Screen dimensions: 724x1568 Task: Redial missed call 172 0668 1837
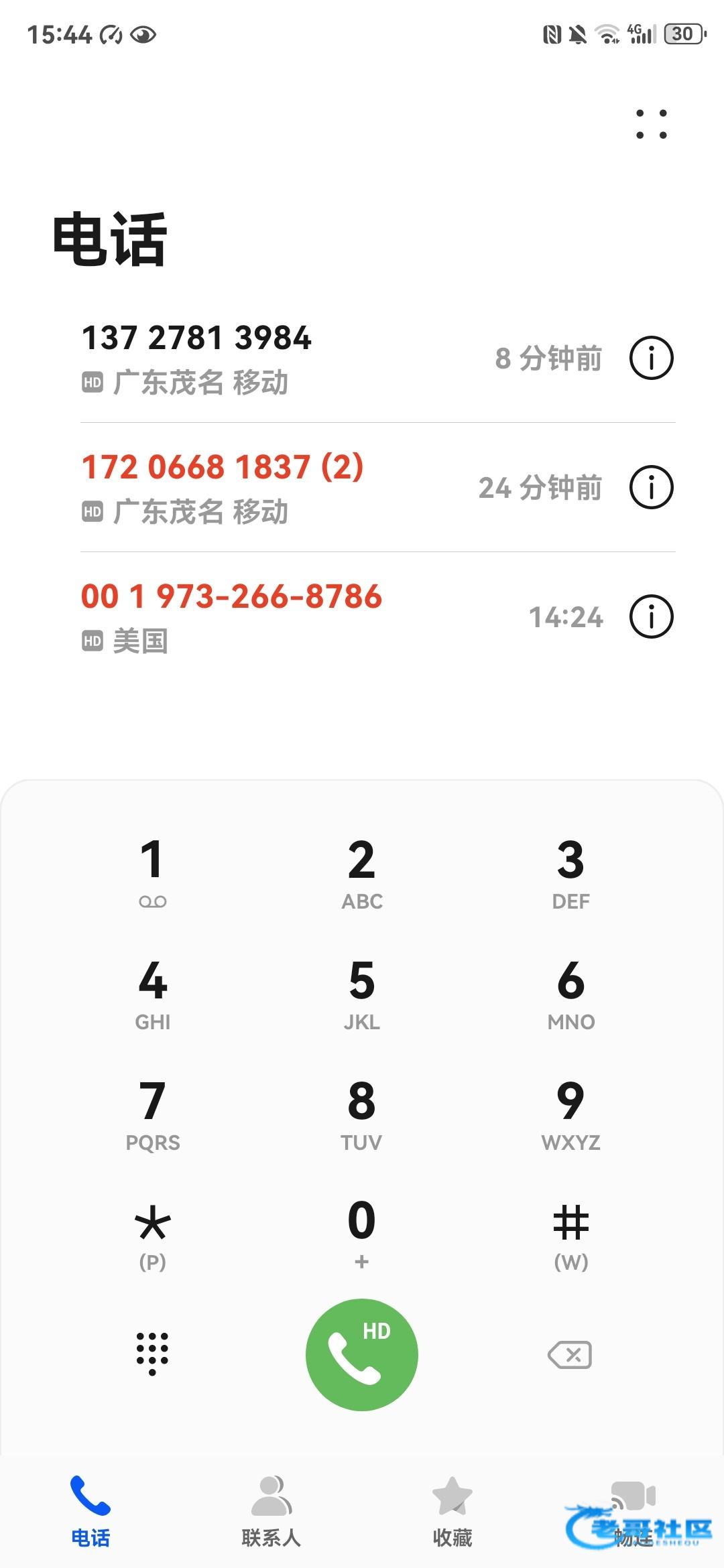[268, 487]
